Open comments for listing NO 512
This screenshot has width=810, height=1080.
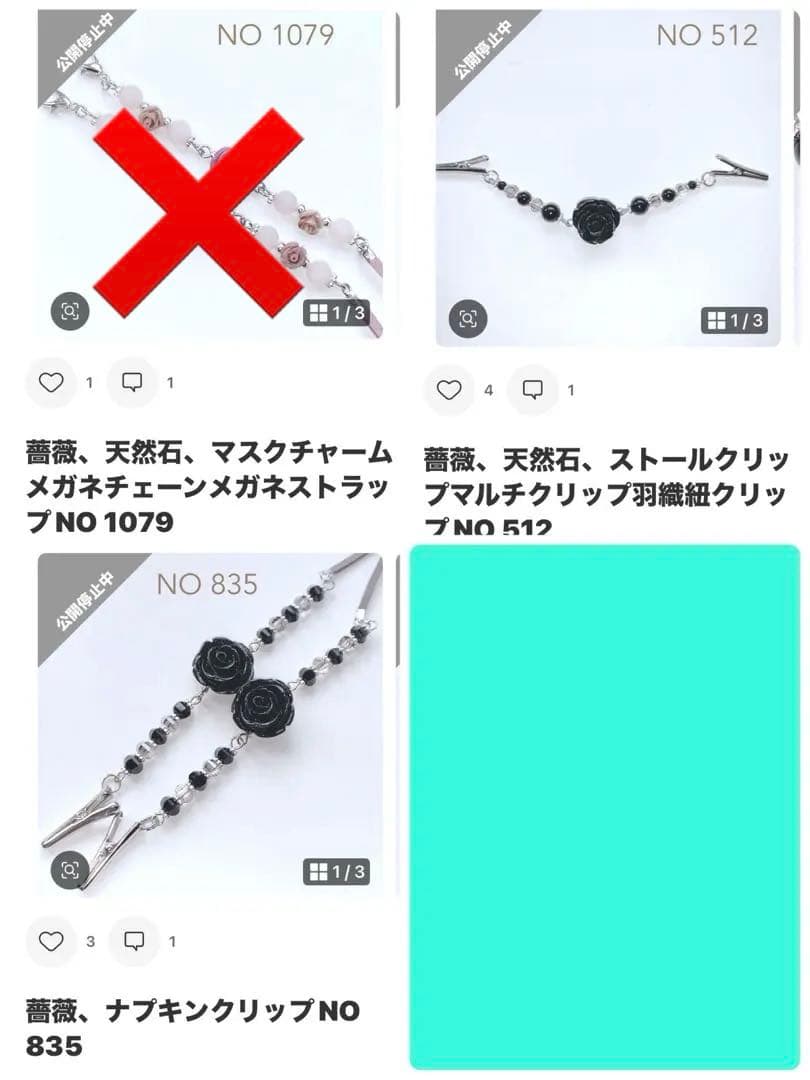coord(535,388)
